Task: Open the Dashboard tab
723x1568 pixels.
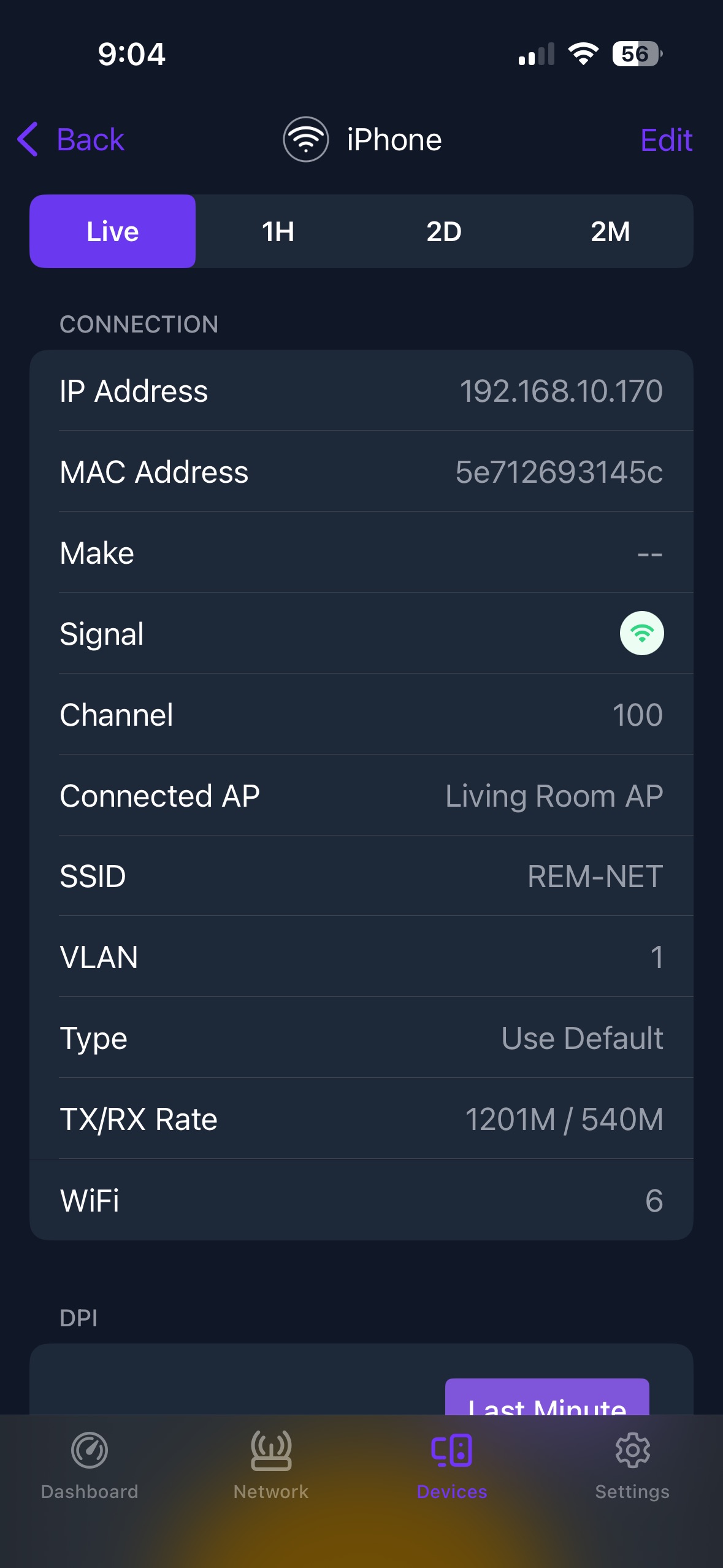Action: coord(90,1464)
